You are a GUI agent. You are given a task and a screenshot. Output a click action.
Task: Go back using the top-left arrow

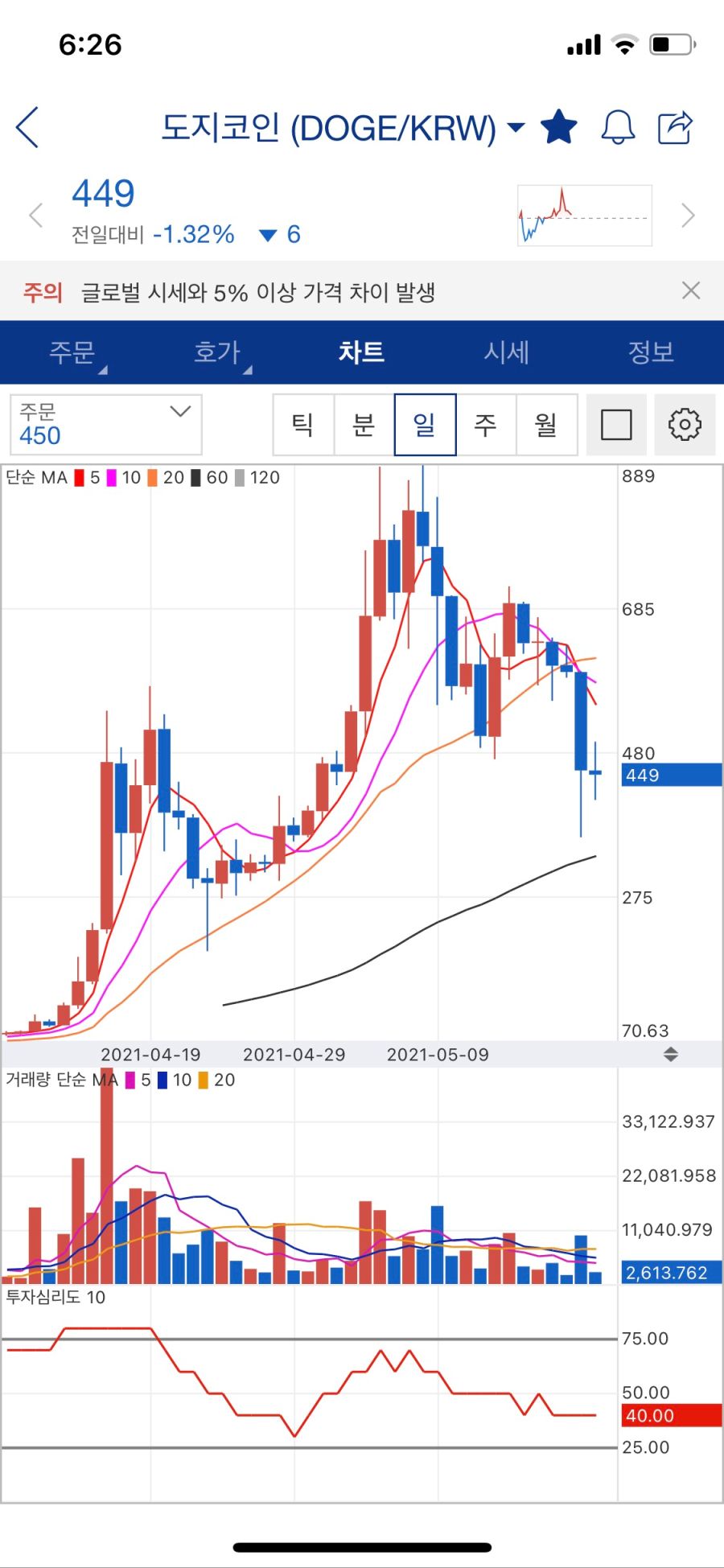pos(28,127)
